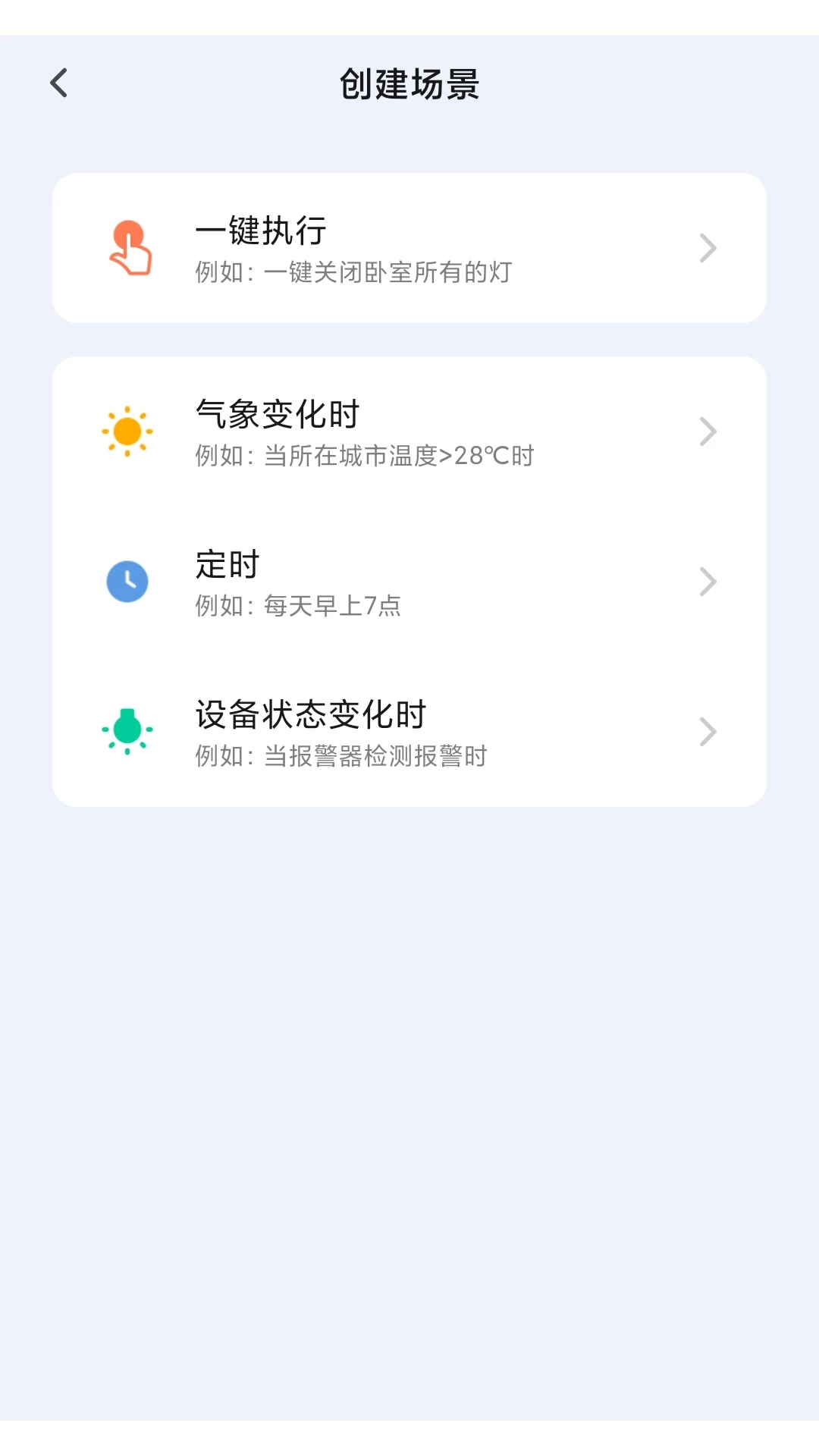
Task: Select the blue clock timer icon
Action: pyautogui.click(x=127, y=580)
